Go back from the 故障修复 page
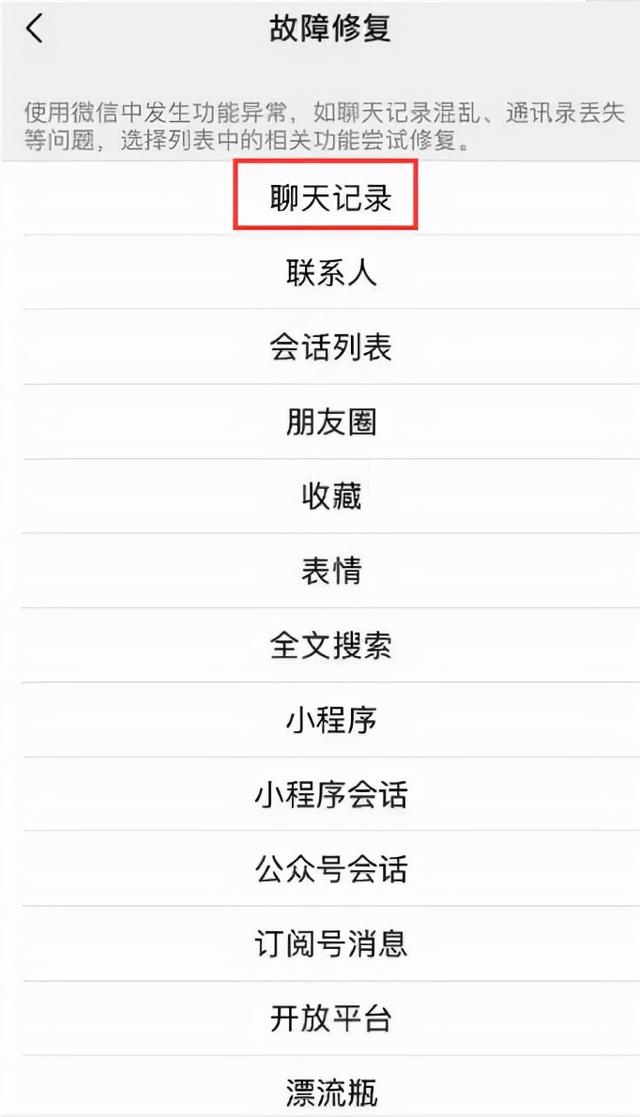This screenshot has height=1117, width=640. point(34,29)
